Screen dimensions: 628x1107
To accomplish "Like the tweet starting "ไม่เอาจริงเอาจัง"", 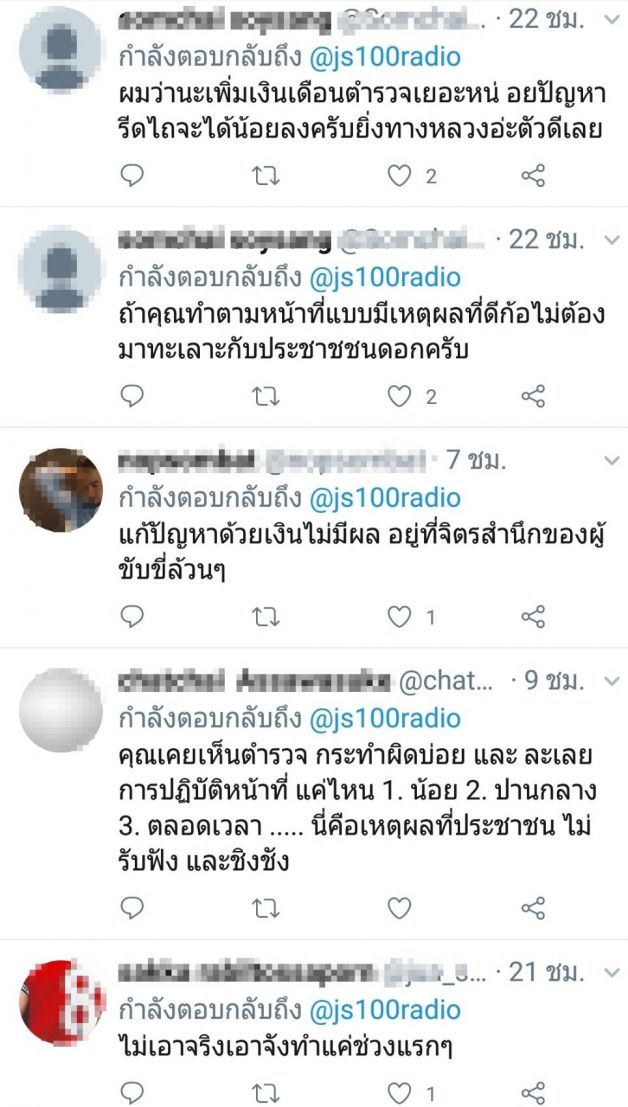I will coord(399,1091).
